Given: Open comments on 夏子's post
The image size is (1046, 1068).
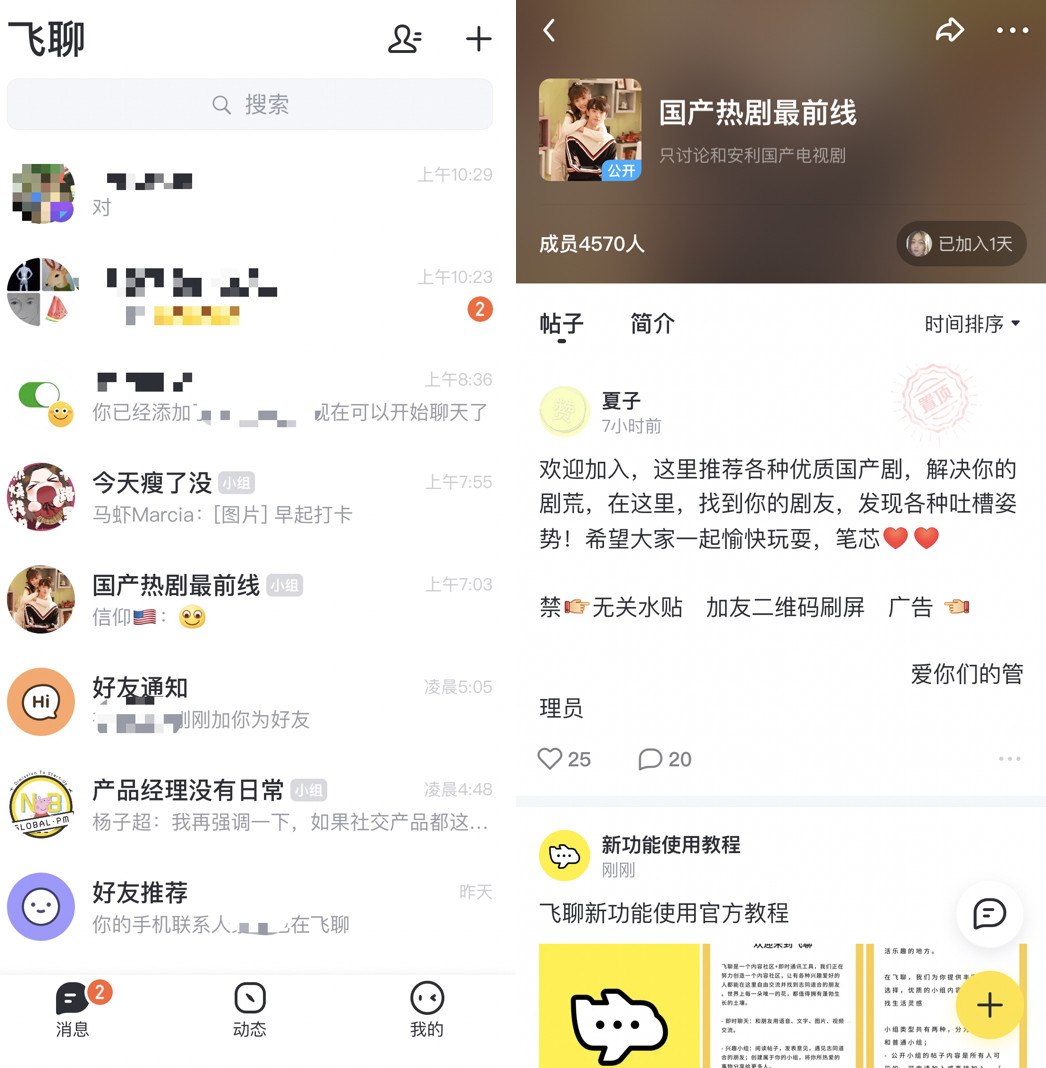Looking at the screenshot, I should coord(665,759).
